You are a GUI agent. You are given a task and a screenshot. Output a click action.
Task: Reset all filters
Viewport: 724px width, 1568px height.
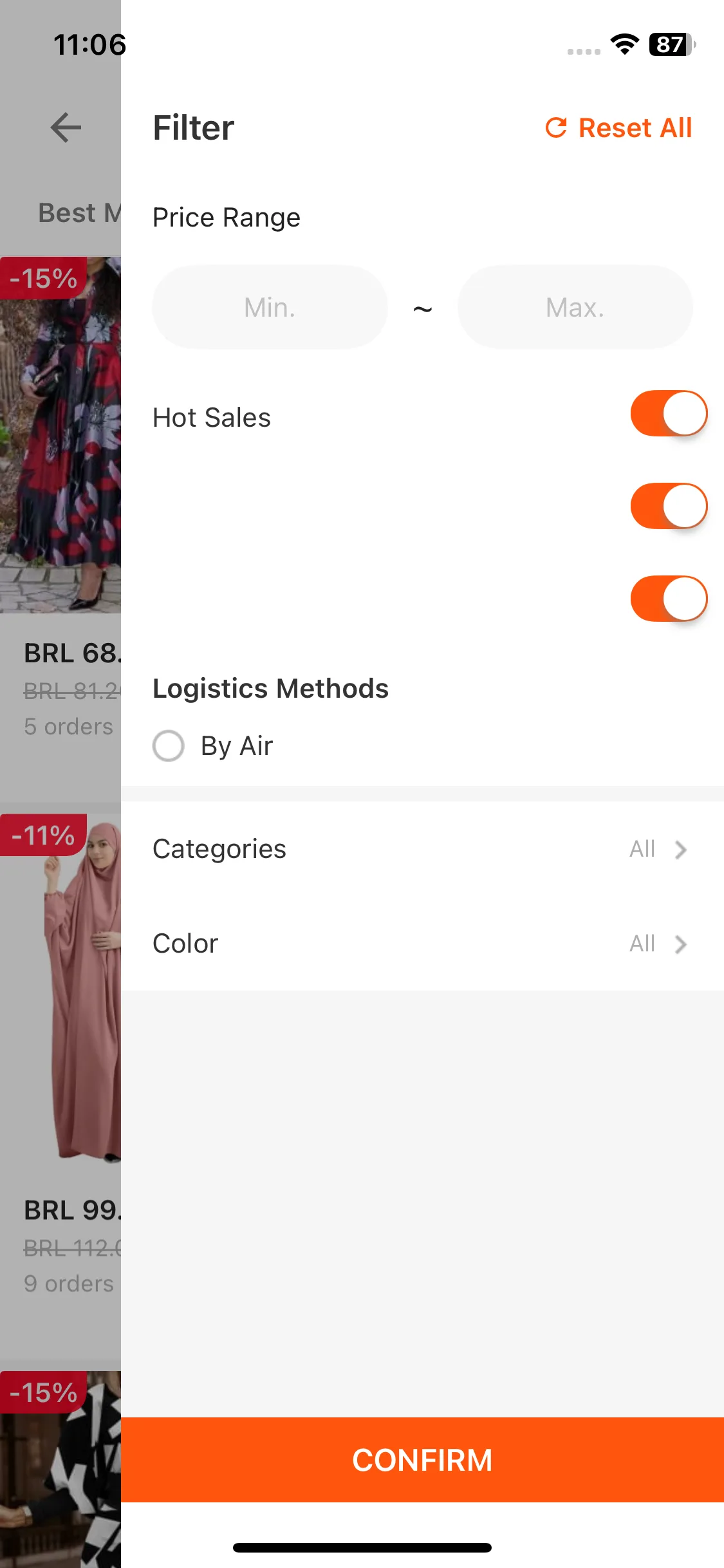(x=618, y=128)
